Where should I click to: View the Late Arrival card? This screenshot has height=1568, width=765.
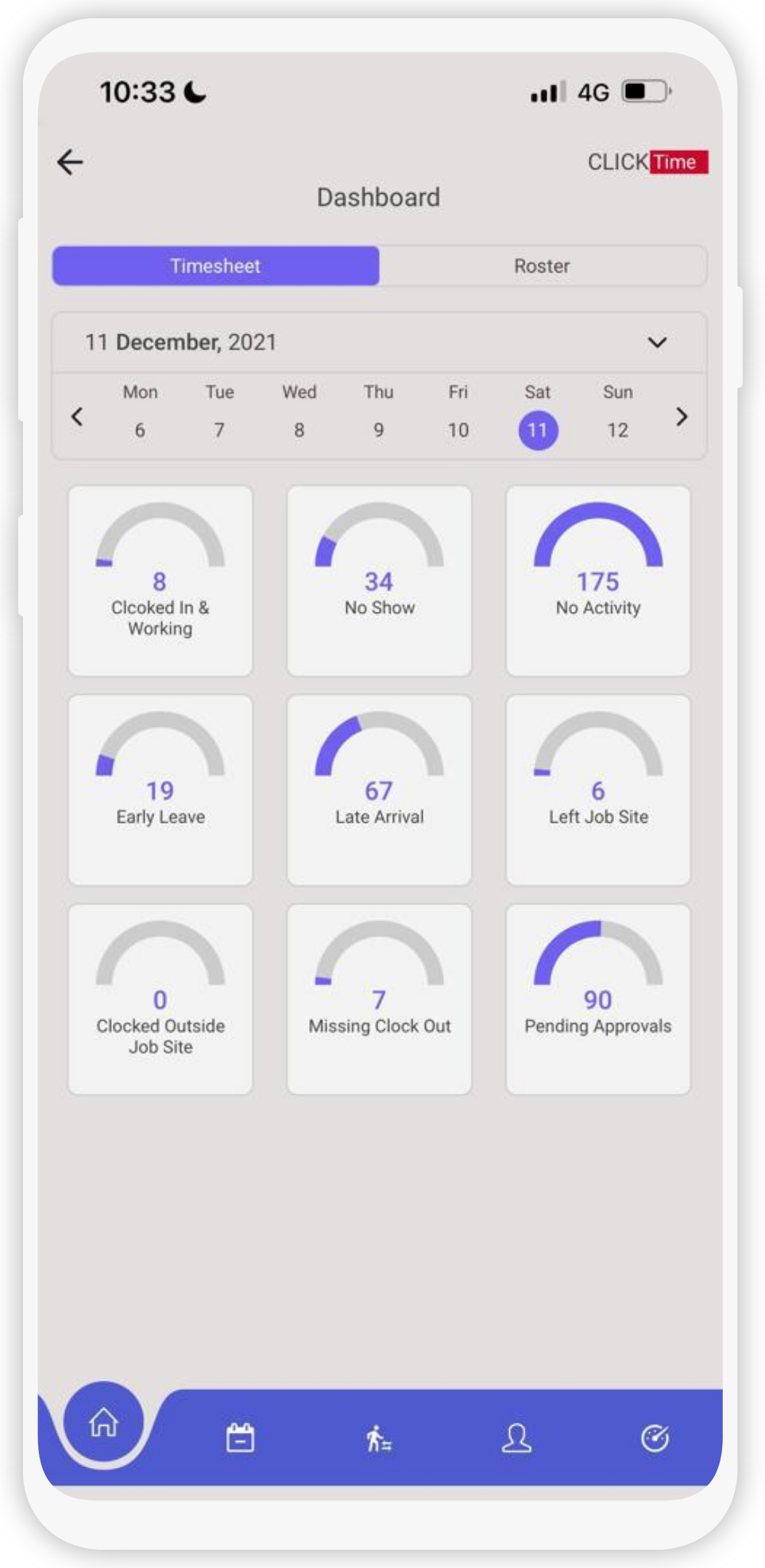click(379, 790)
